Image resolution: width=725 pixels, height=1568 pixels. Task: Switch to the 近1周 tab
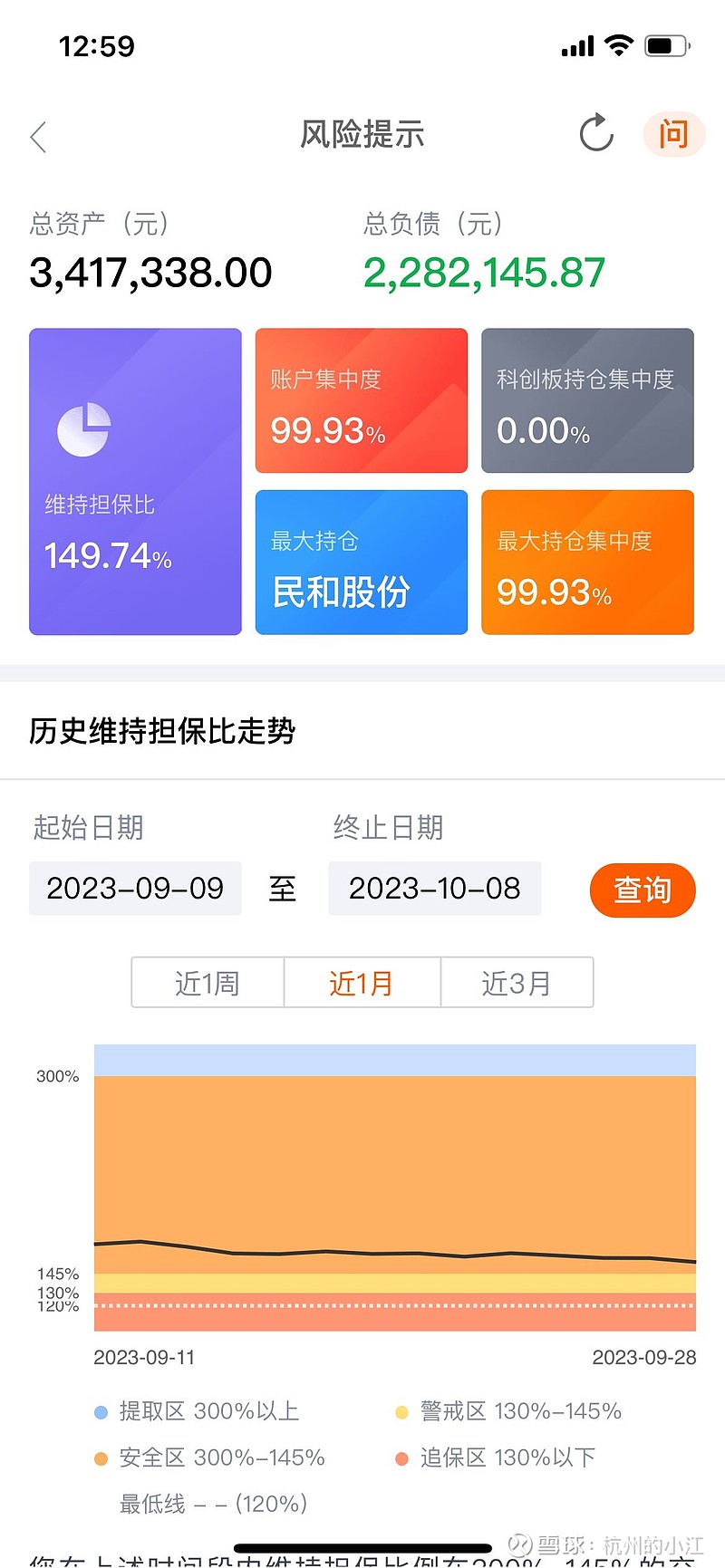pos(207,983)
